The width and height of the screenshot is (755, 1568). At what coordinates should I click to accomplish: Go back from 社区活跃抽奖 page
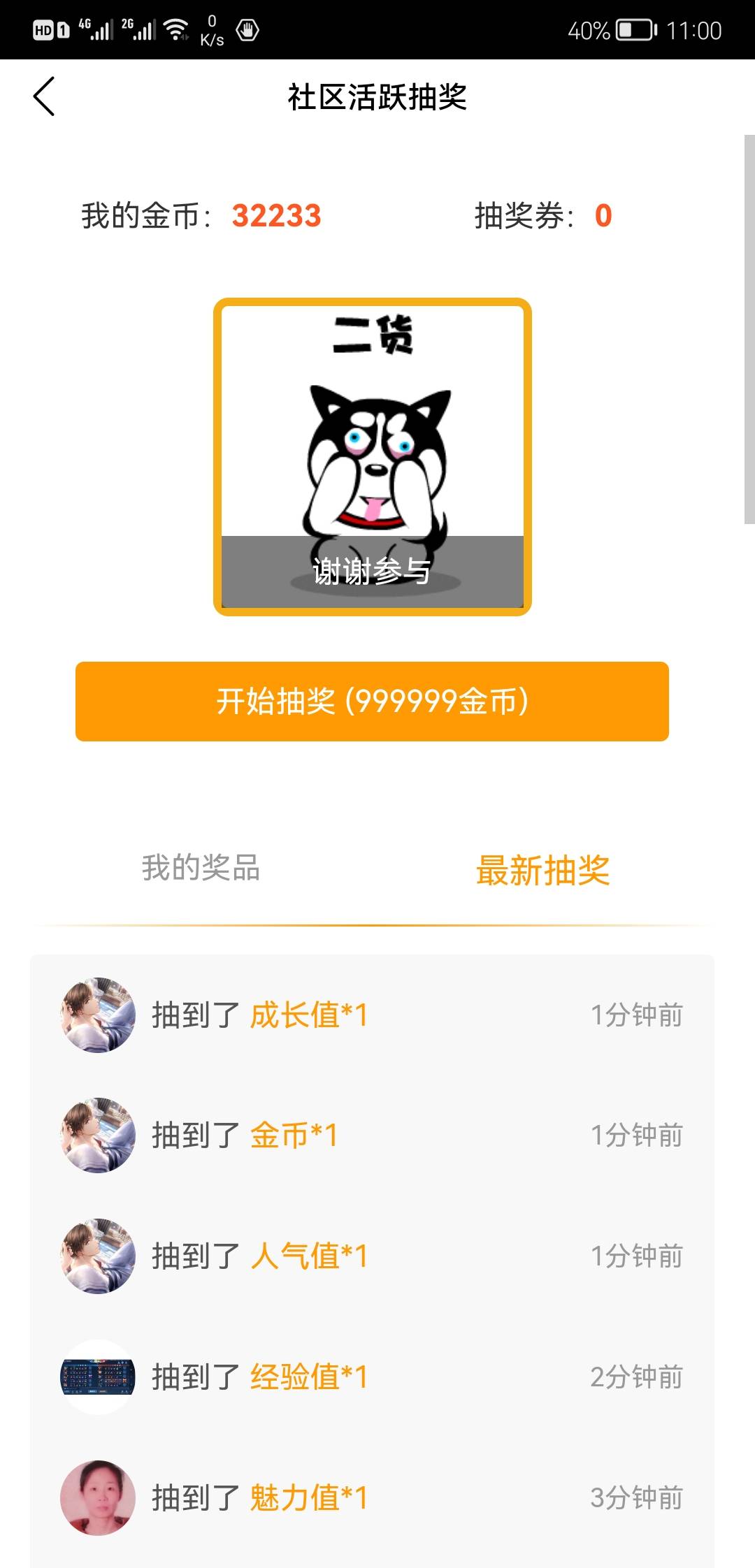(44, 96)
